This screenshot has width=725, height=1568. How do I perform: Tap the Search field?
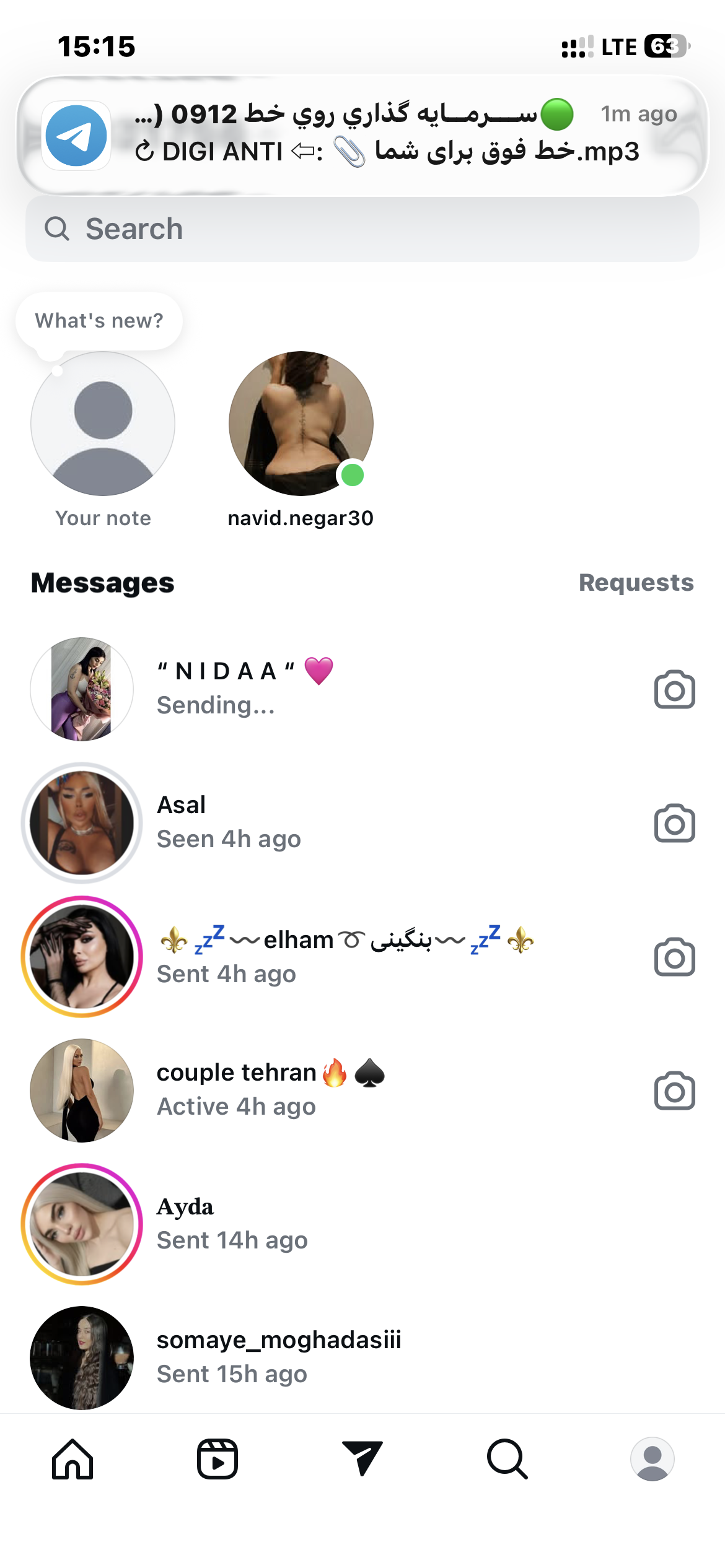362,229
